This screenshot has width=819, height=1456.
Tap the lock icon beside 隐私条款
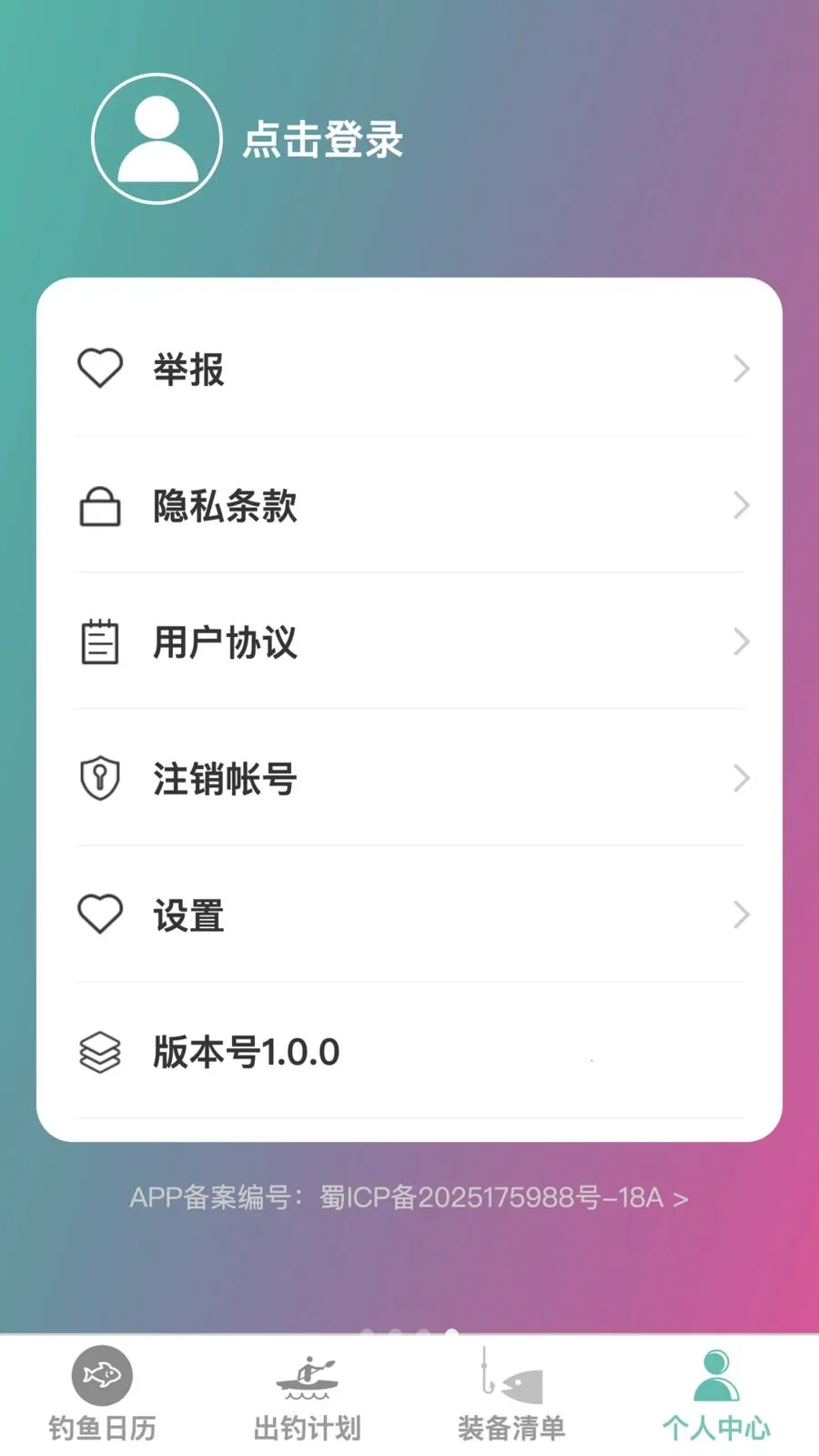pos(101,506)
